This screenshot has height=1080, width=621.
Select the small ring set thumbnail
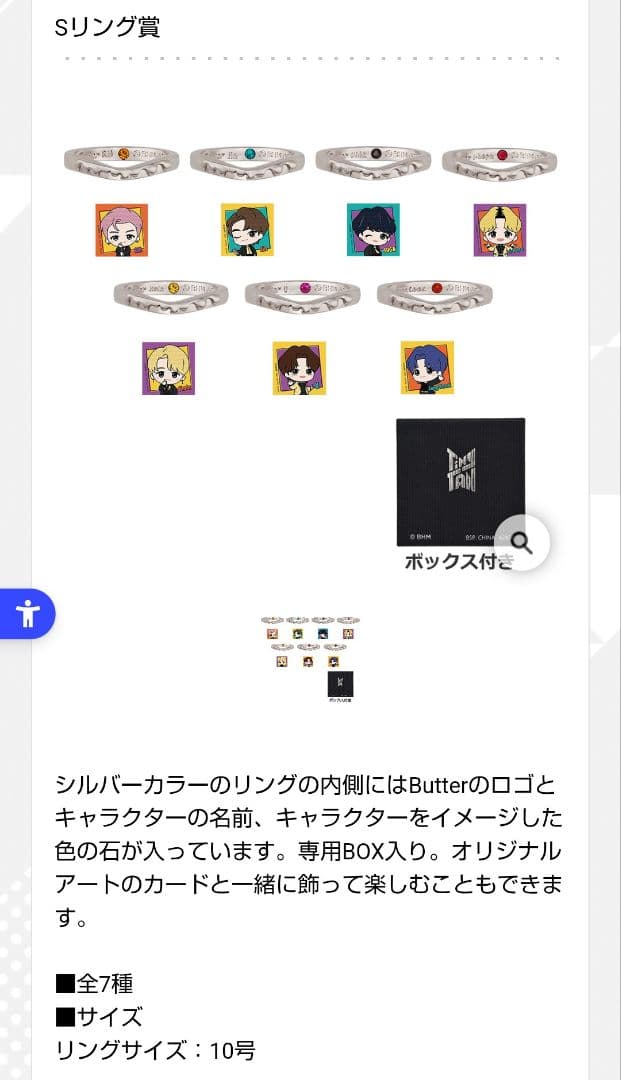[309, 659]
